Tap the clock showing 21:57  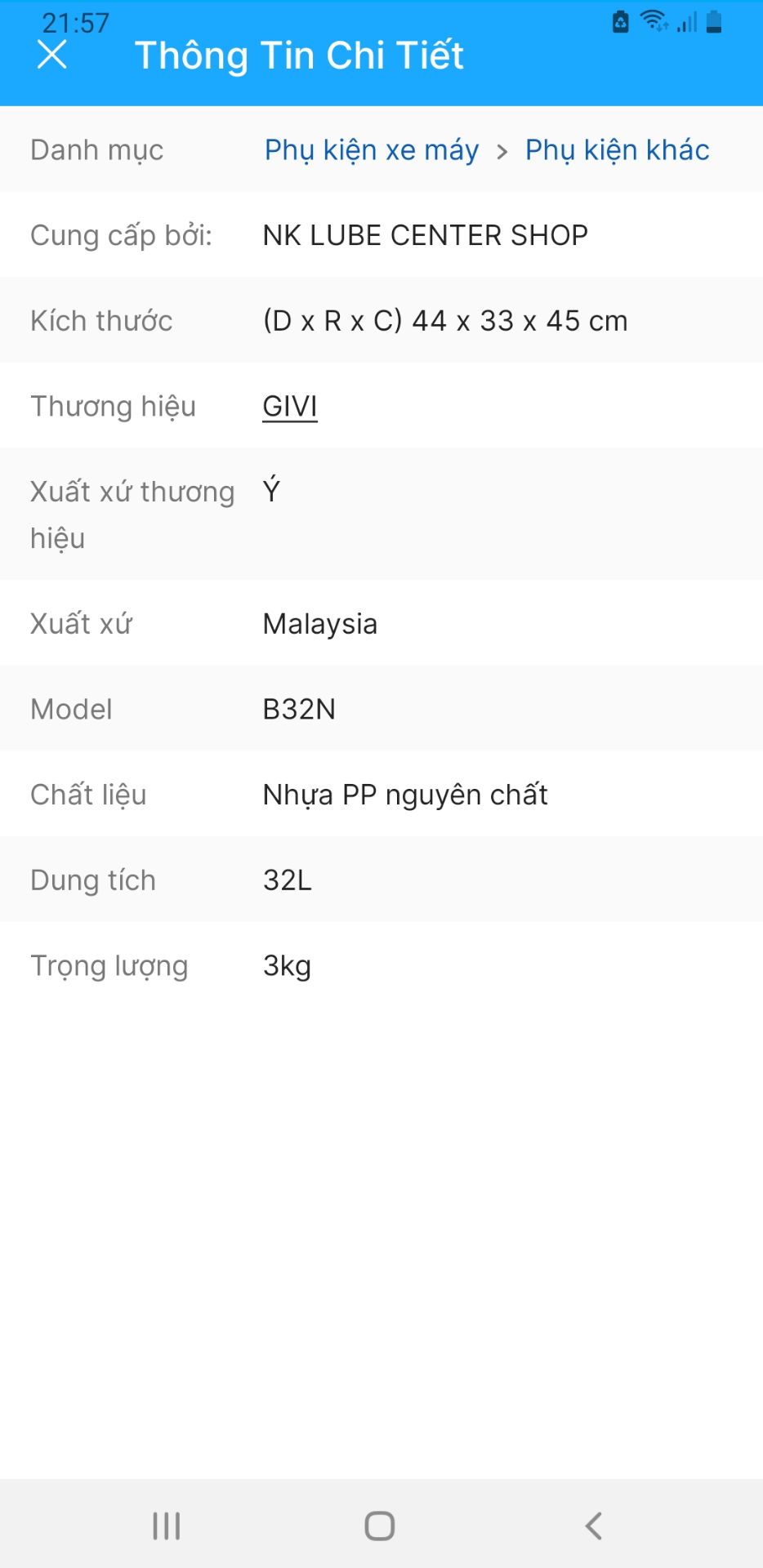click(74, 23)
